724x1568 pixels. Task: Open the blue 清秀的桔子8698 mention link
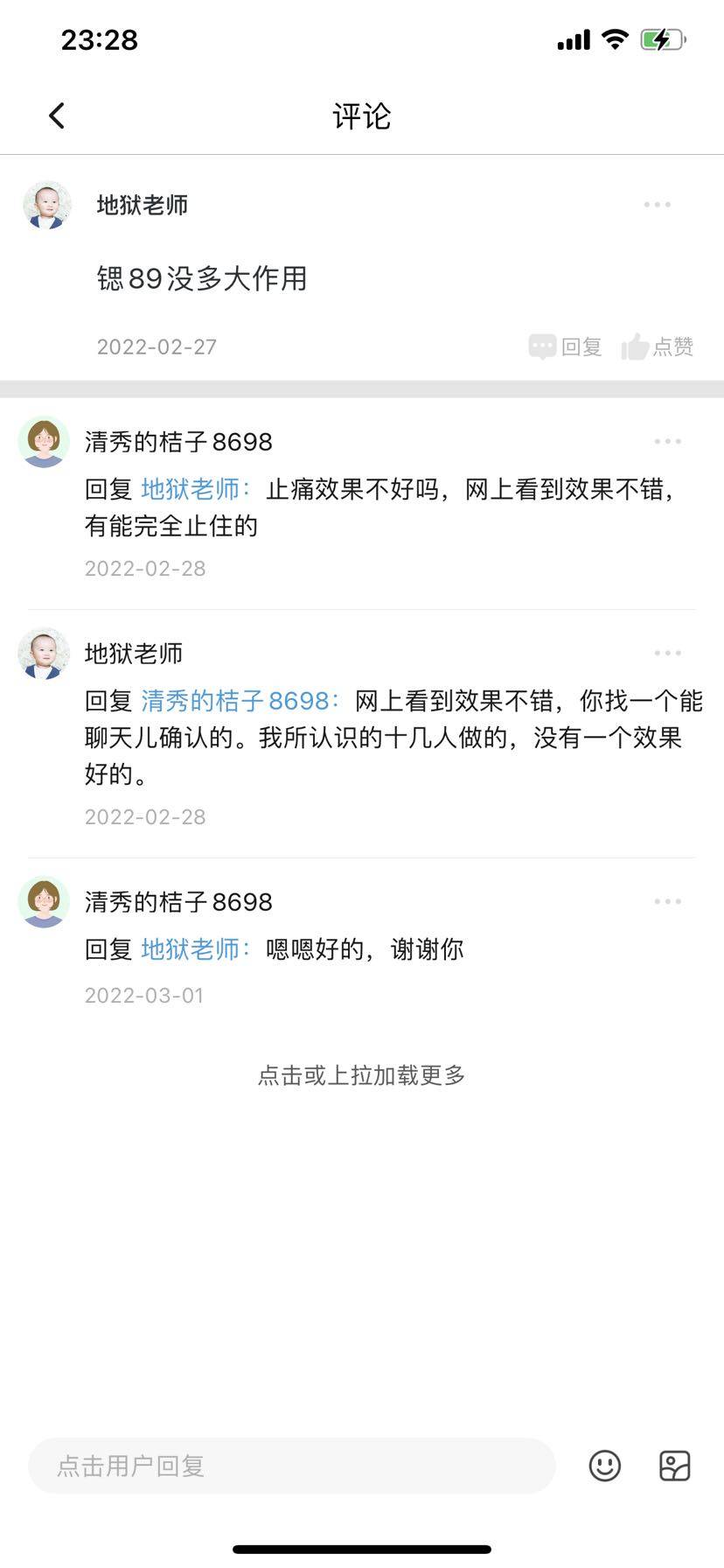point(234,701)
